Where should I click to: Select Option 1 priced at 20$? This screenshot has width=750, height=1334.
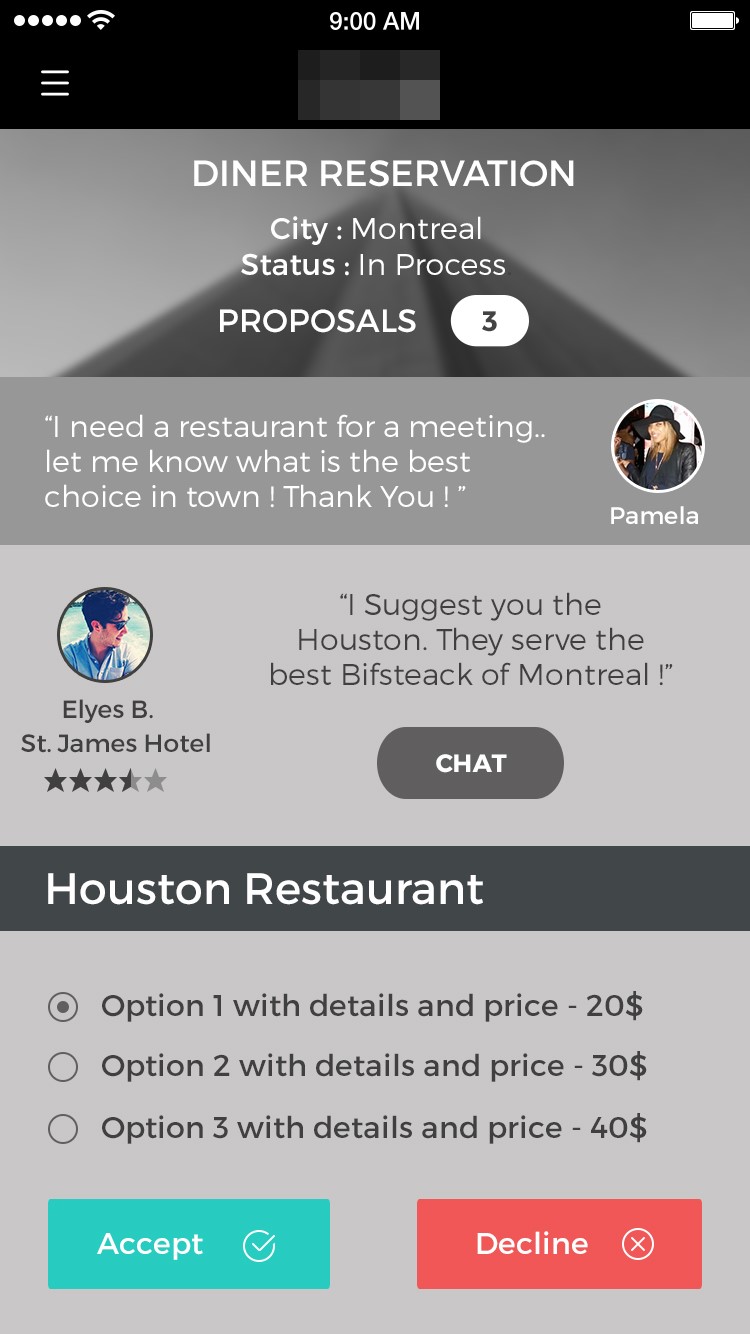pos(63,1007)
